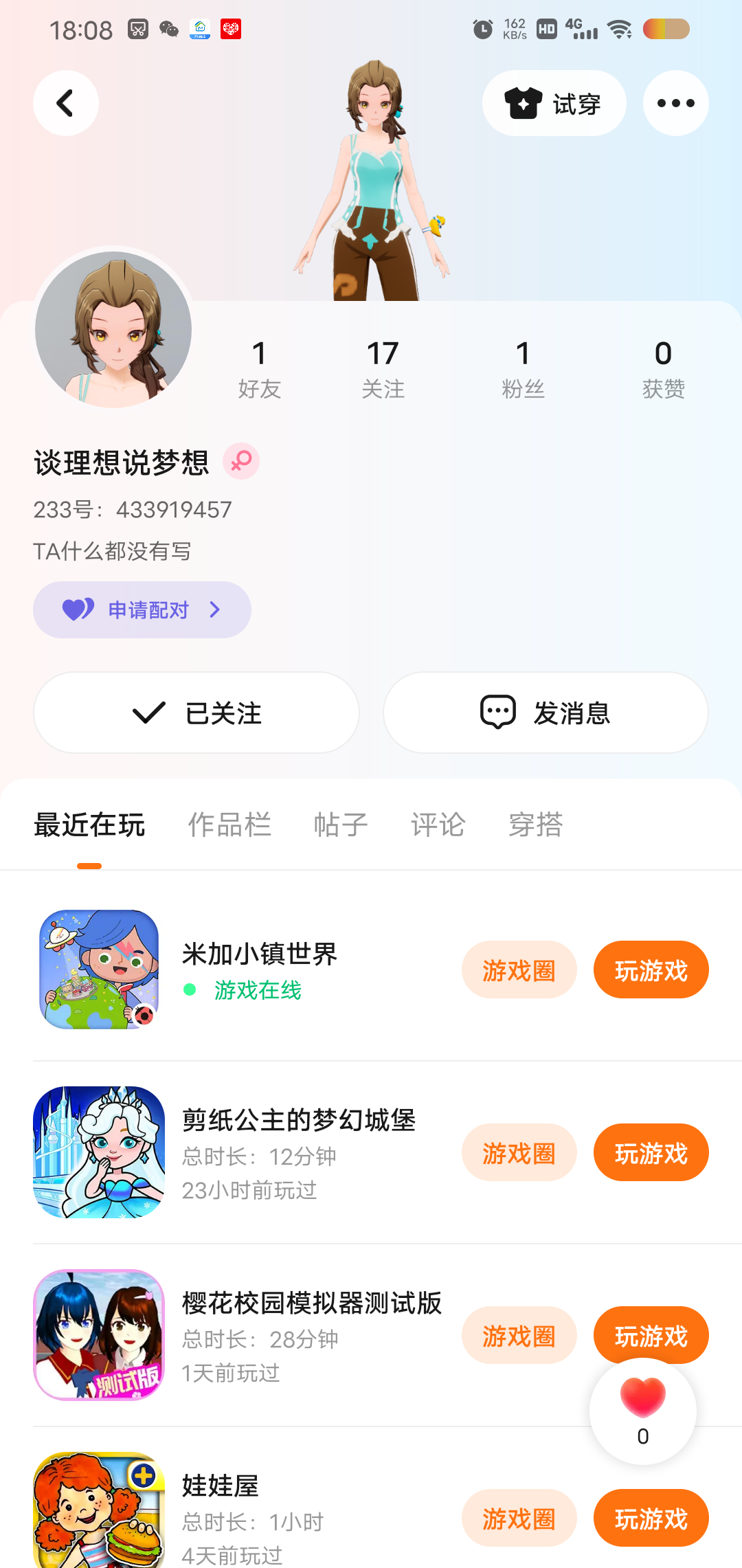Tap the 试穿 try-on button
Viewport: 742px width, 1568px height.
click(554, 103)
